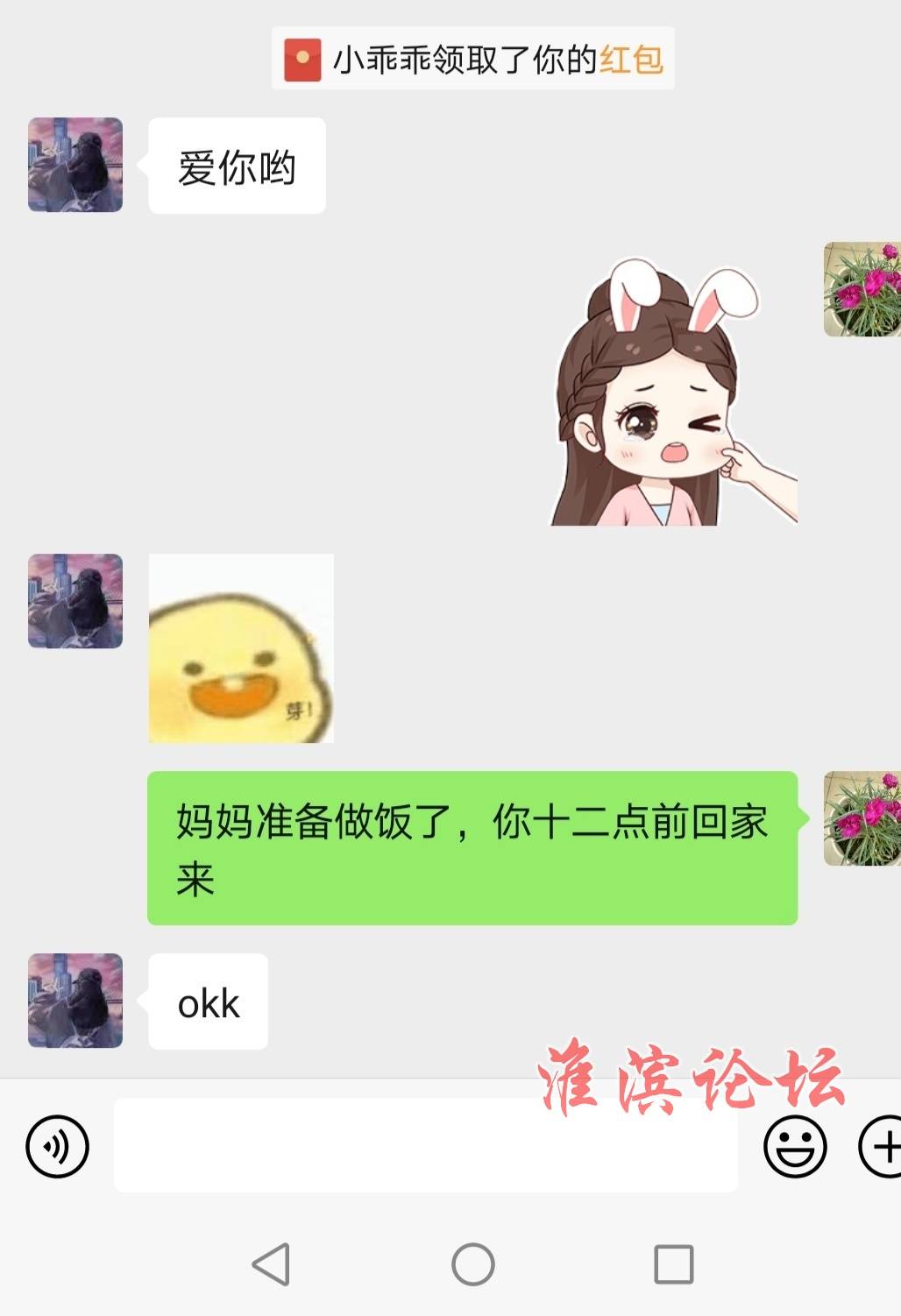901x1316 pixels.
Task: View the yellow chick sticker image
Action: (241, 648)
